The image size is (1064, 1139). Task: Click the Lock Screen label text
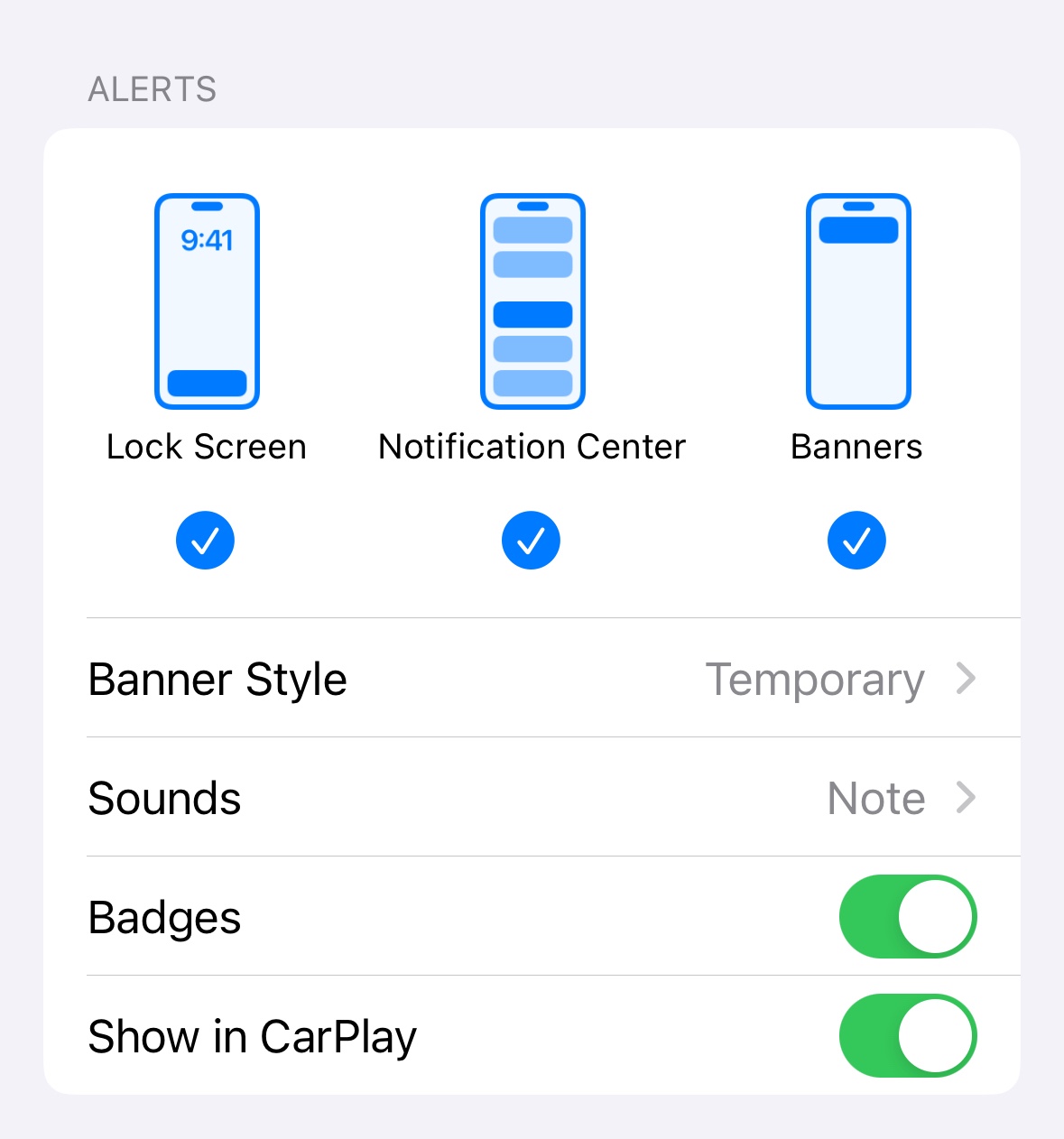pyautogui.click(x=206, y=445)
